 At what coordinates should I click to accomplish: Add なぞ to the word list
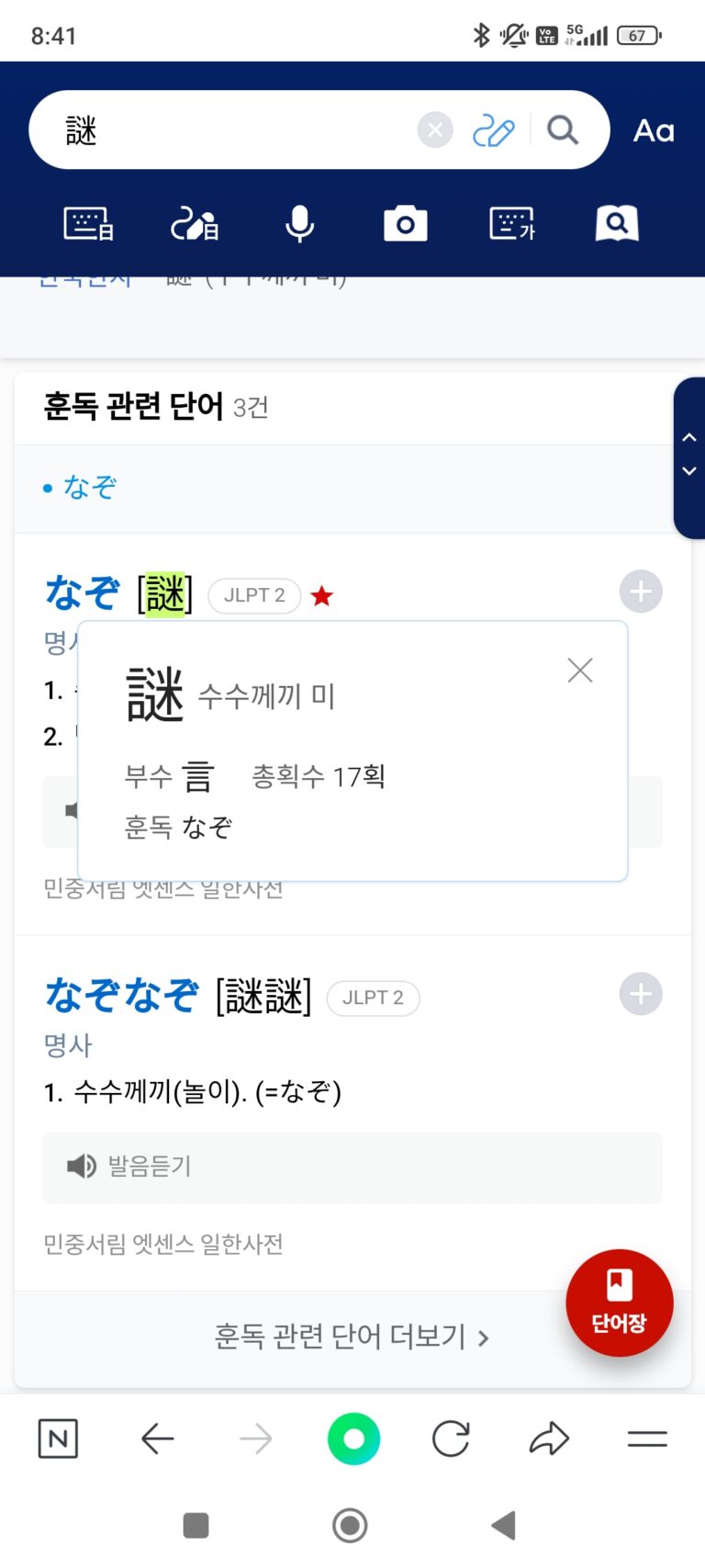(640, 592)
